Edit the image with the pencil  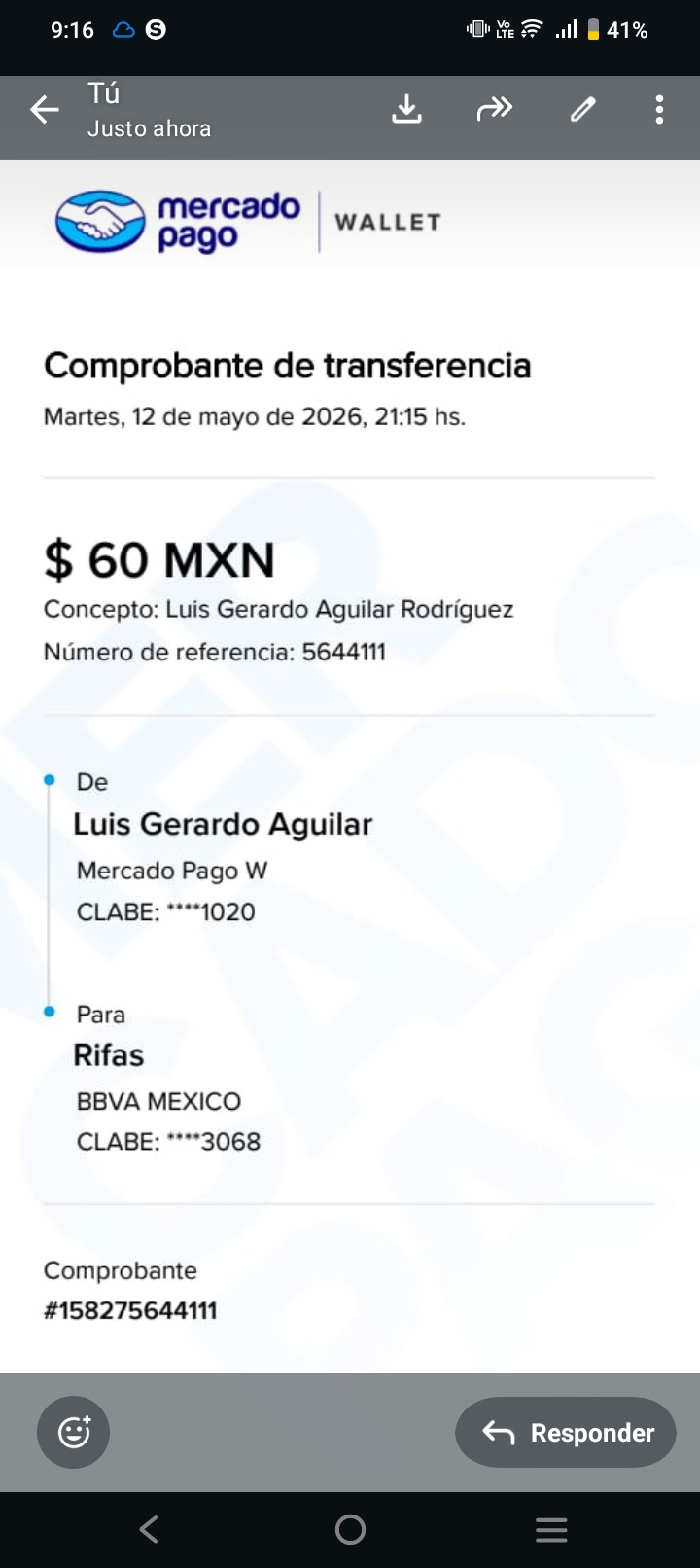(582, 109)
